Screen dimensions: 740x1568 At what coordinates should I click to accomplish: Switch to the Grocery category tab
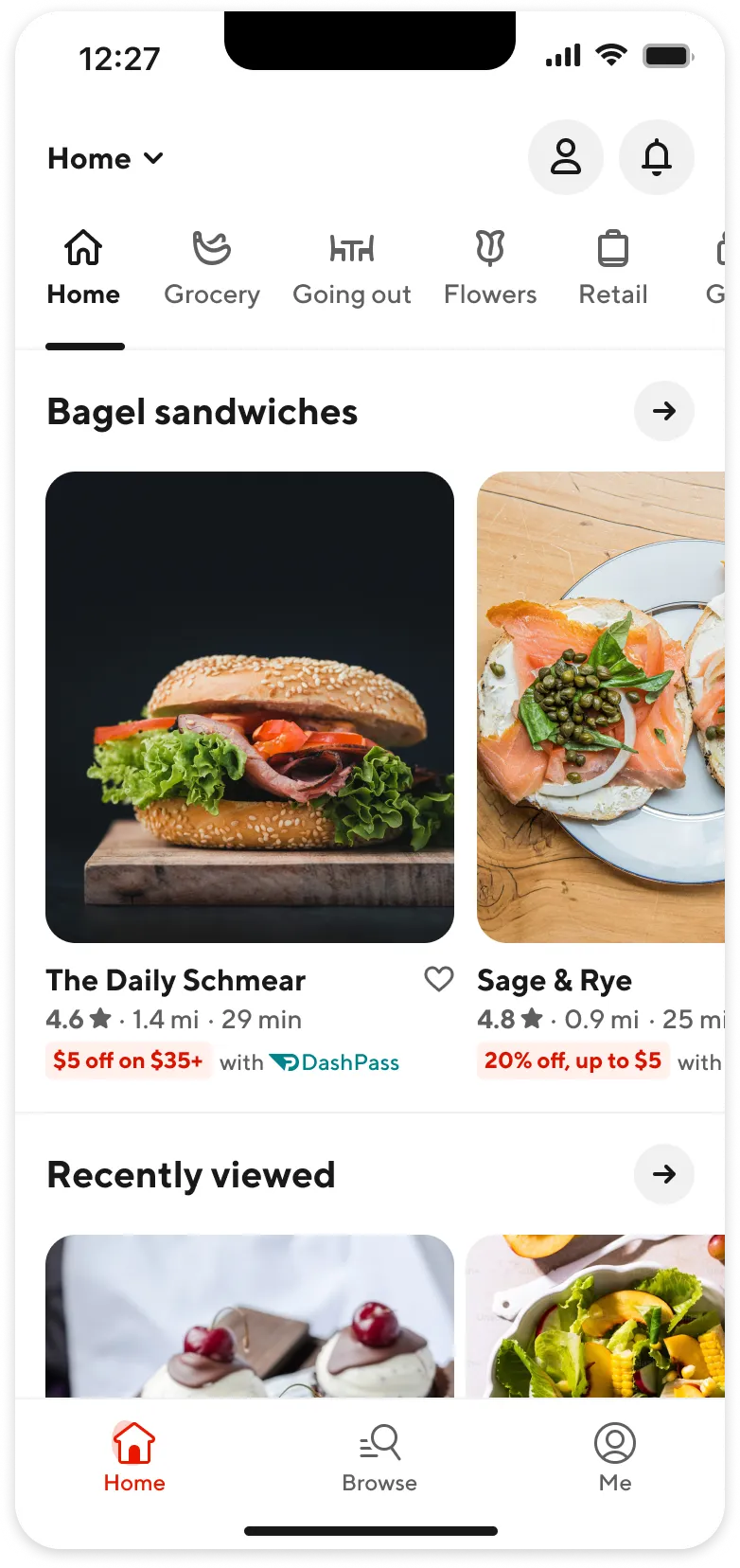[212, 270]
